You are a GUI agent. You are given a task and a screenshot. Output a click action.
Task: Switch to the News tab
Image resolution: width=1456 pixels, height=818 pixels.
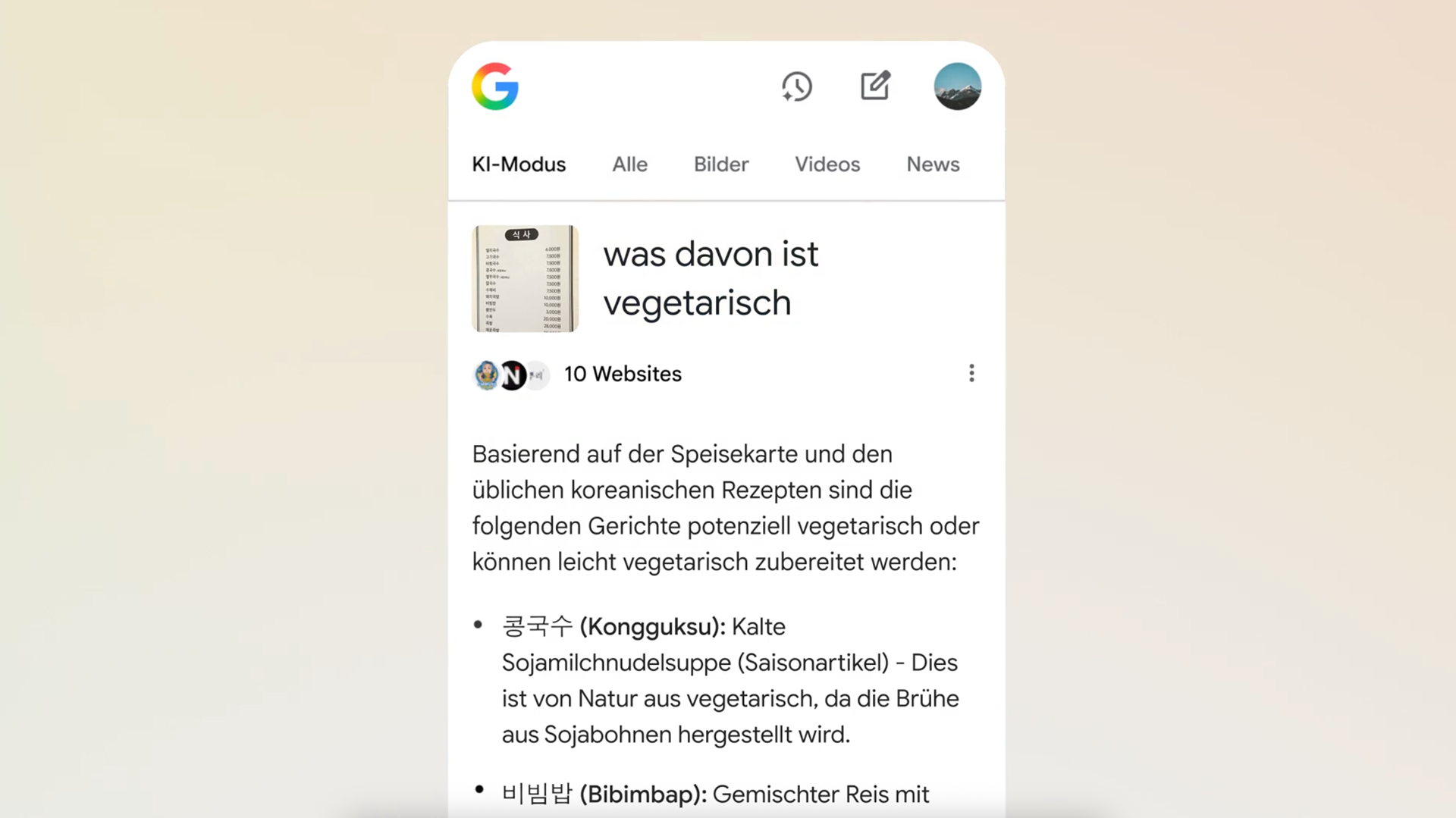[x=933, y=165]
